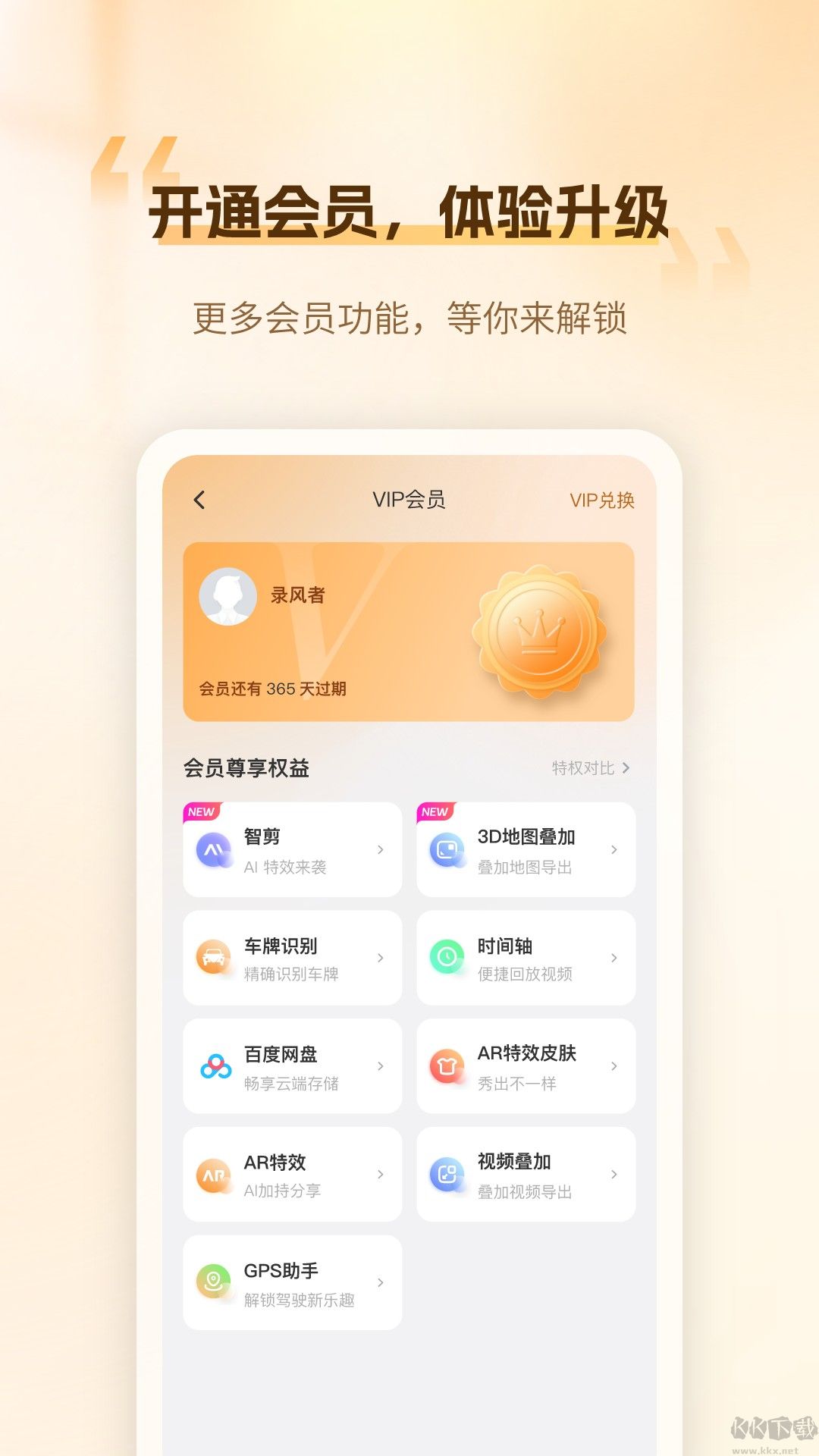This screenshot has width=819, height=1456.
Task: Expand the 智剪 feature details
Action: (x=381, y=849)
